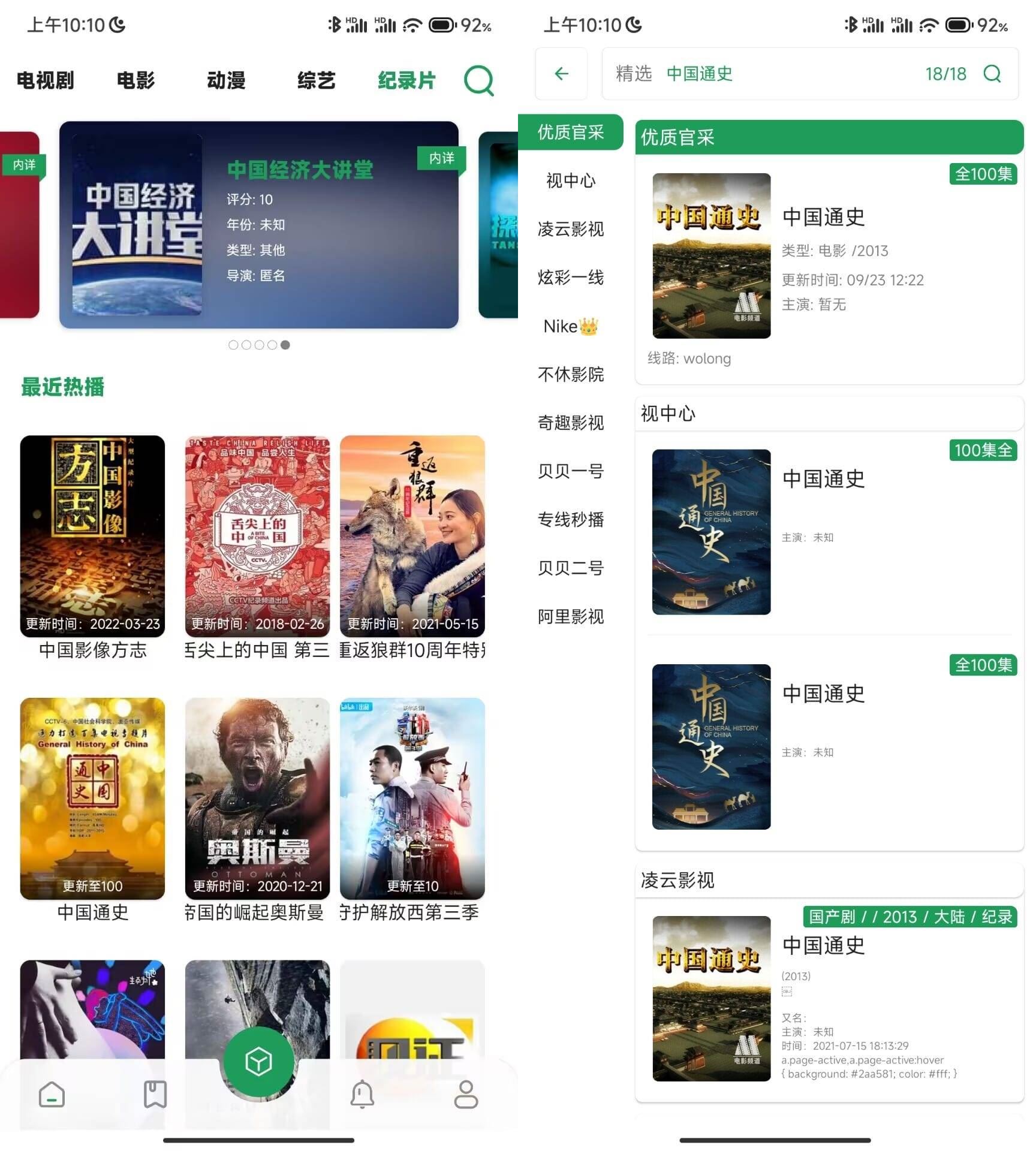Open 舌尖上的中国 第三季 poster
This screenshot has width=1036, height=1151.
[257, 535]
